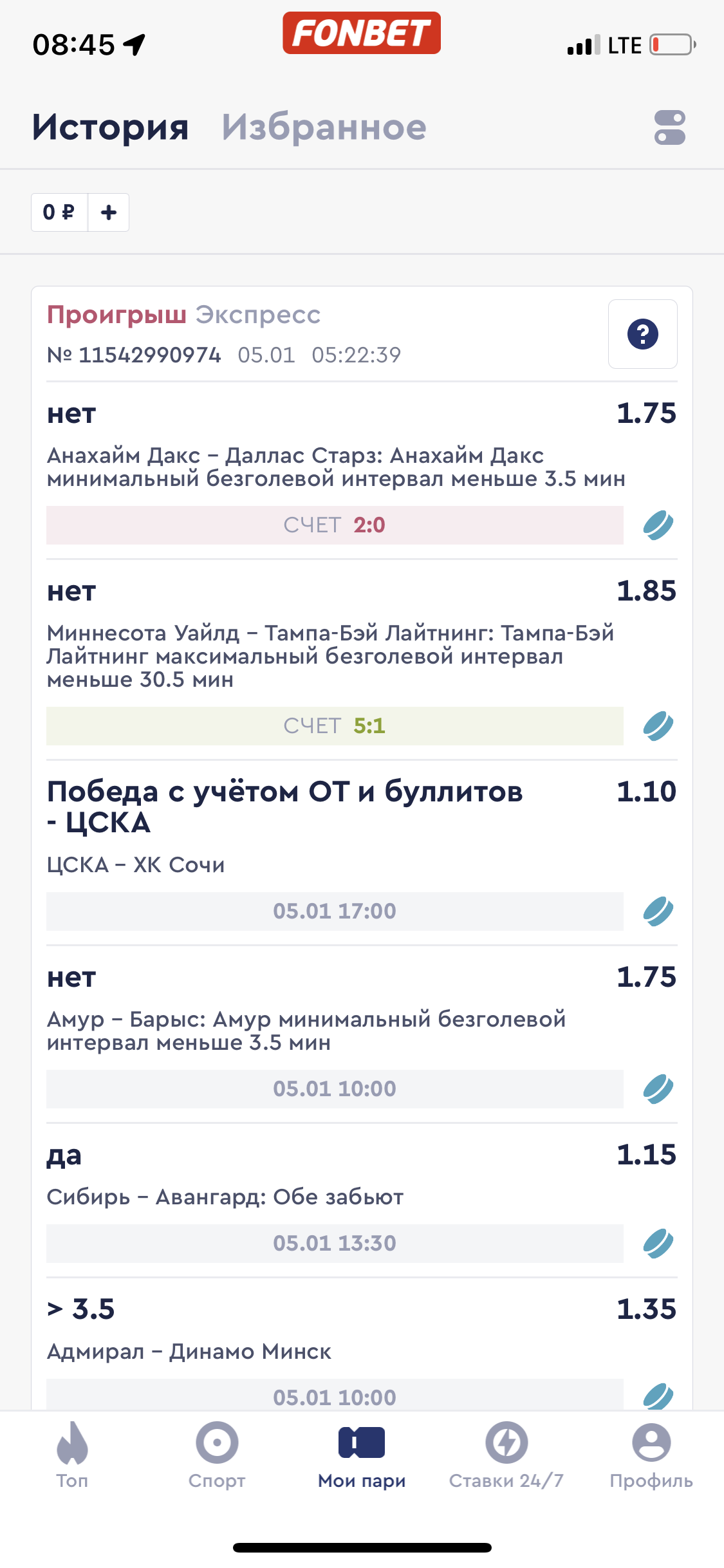Switch to the Избранное tab
Image resolution: width=724 pixels, height=1568 pixels.
pyautogui.click(x=324, y=127)
